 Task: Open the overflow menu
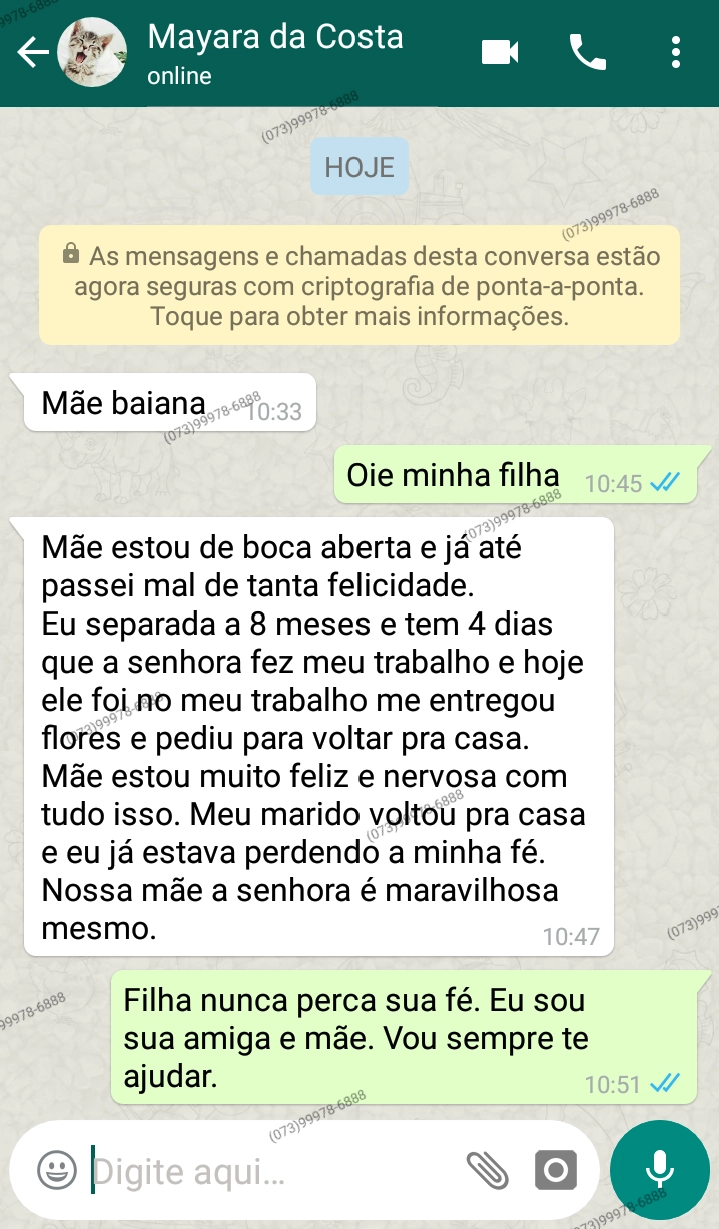pos(677,52)
